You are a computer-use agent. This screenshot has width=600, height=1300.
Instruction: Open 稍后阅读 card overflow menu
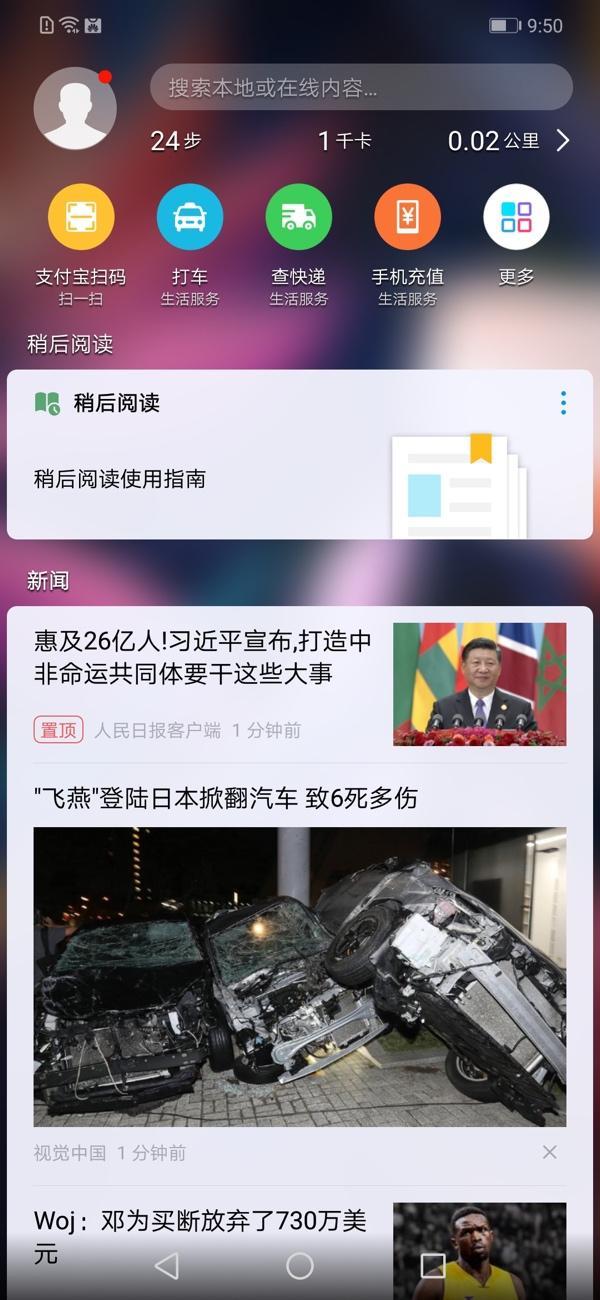coord(563,403)
